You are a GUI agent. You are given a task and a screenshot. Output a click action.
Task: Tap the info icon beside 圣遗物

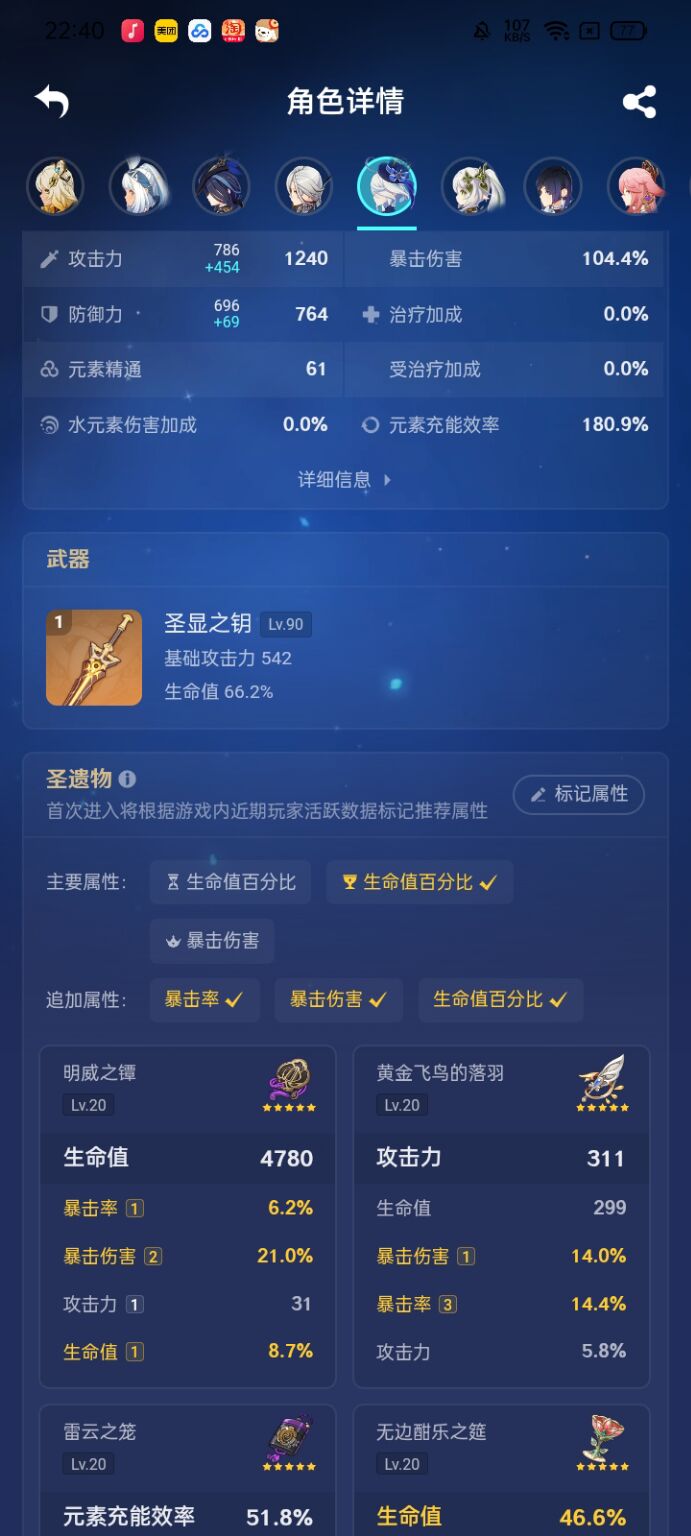pos(127,778)
